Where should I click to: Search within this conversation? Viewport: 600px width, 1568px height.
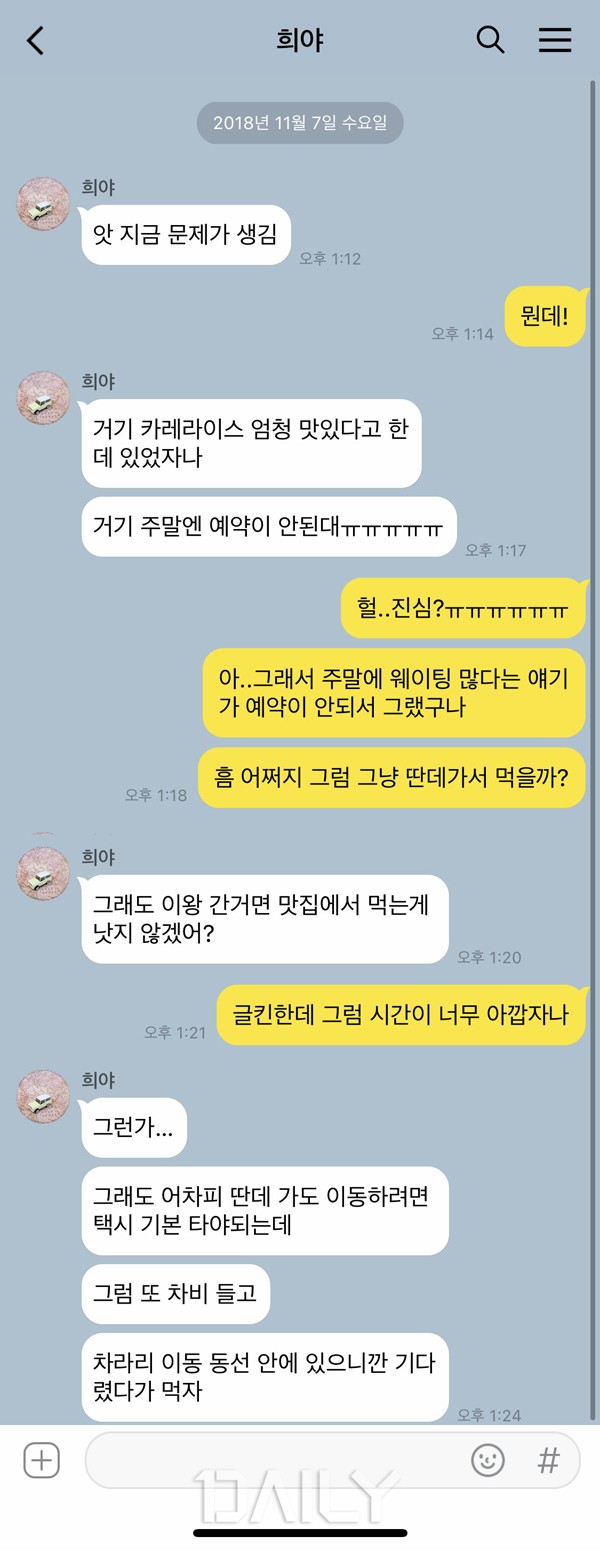pyautogui.click(x=490, y=40)
